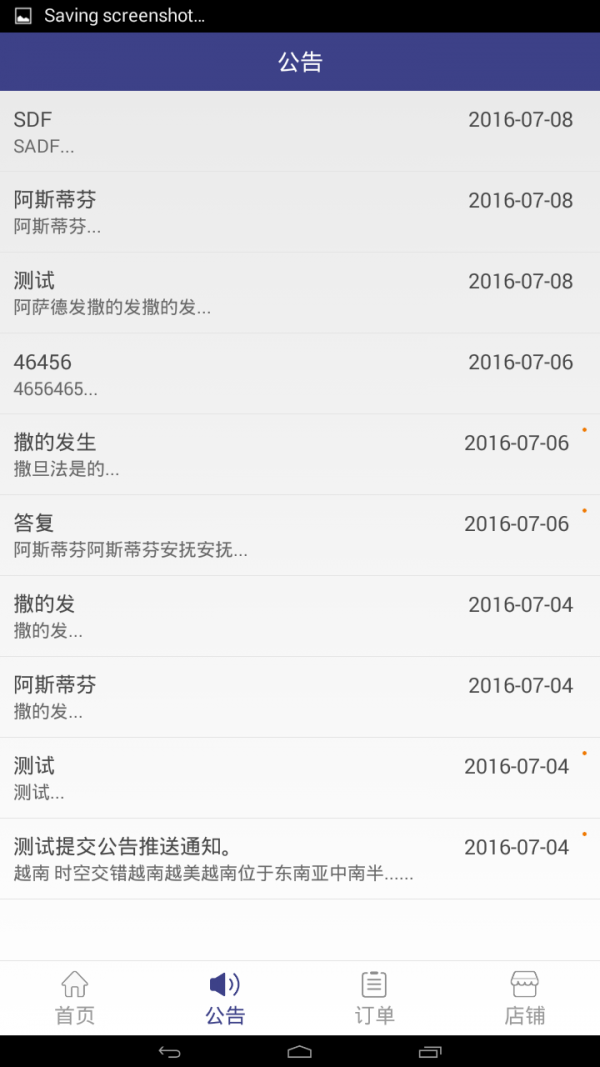The height and width of the screenshot is (1067, 600).
Task: Switch to the 首页 tab
Action: click(x=75, y=998)
